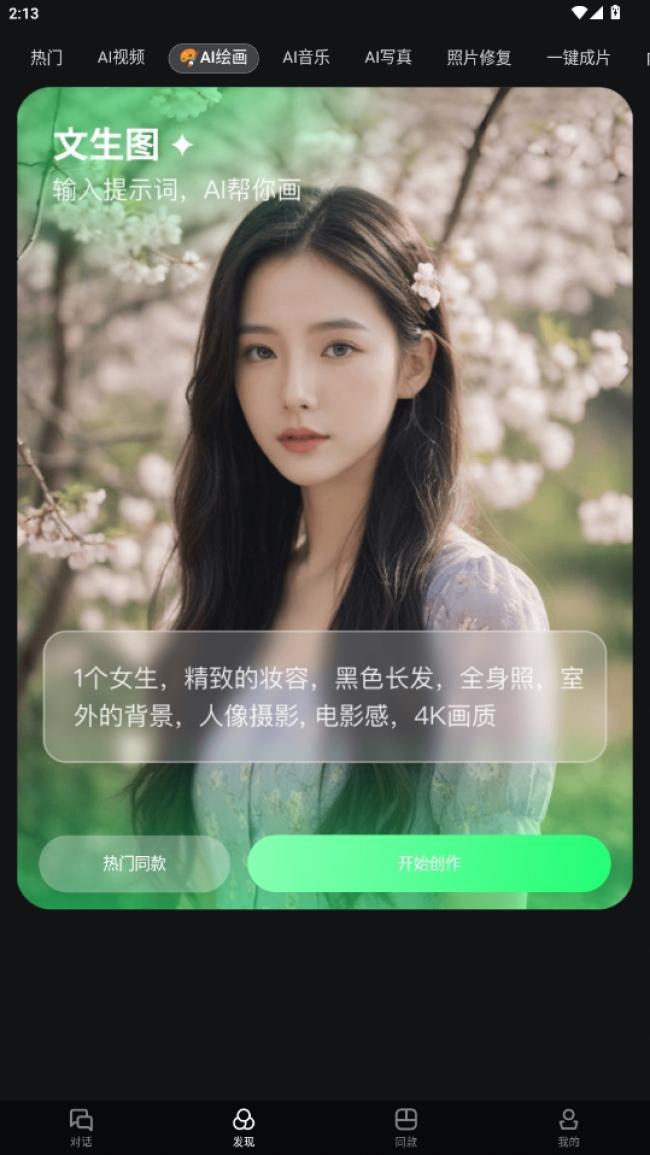Image resolution: width=650 pixels, height=1155 pixels.
Task: Tap the 热门同款 button
Action: coord(135,864)
